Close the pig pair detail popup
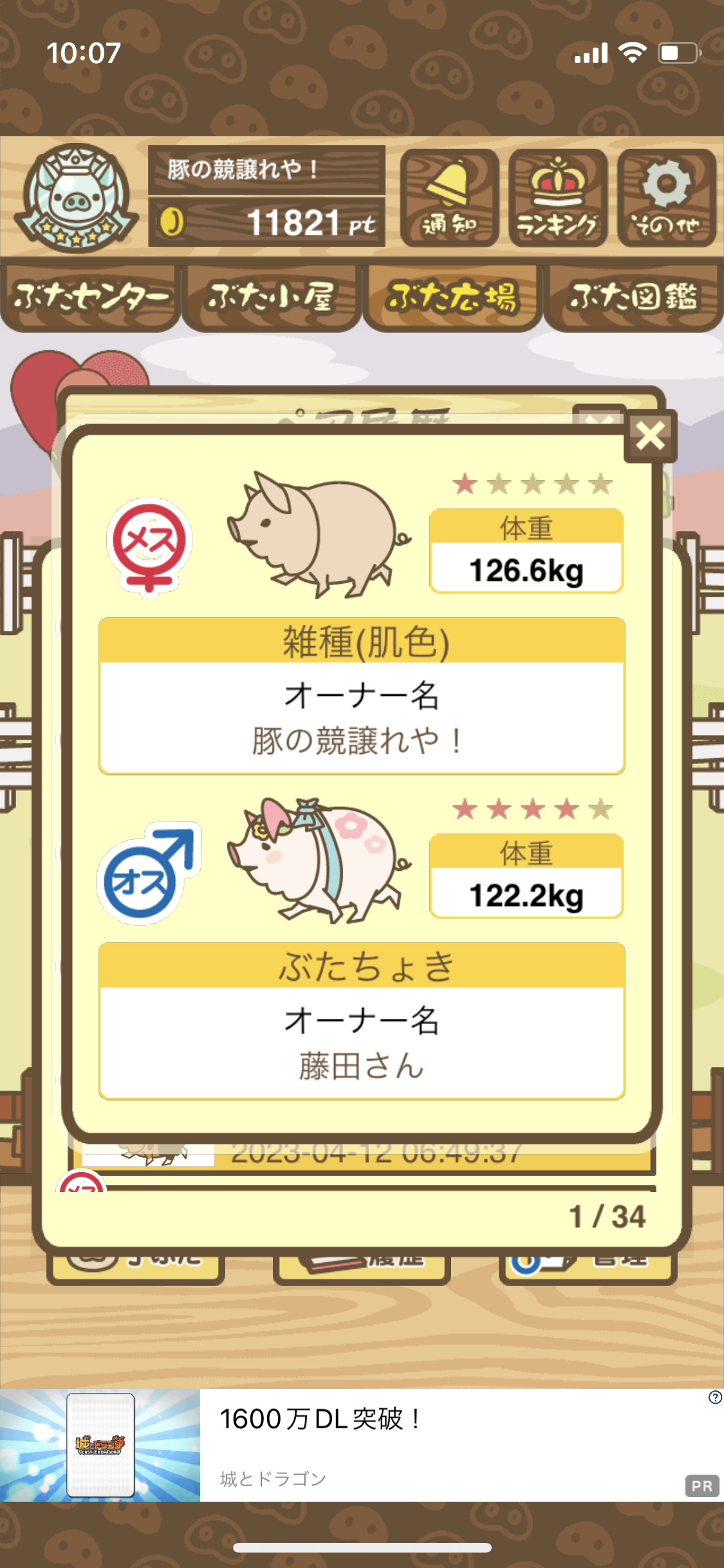The image size is (724, 1568). pyautogui.click(x=650, y=436)
